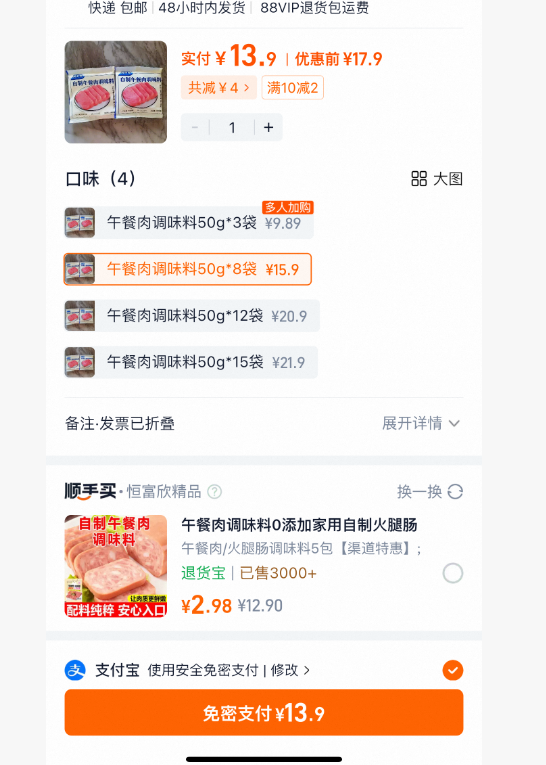Select the 50g*8袋 option
Viewport: 546px width, 765px height.
coord(188,269)
